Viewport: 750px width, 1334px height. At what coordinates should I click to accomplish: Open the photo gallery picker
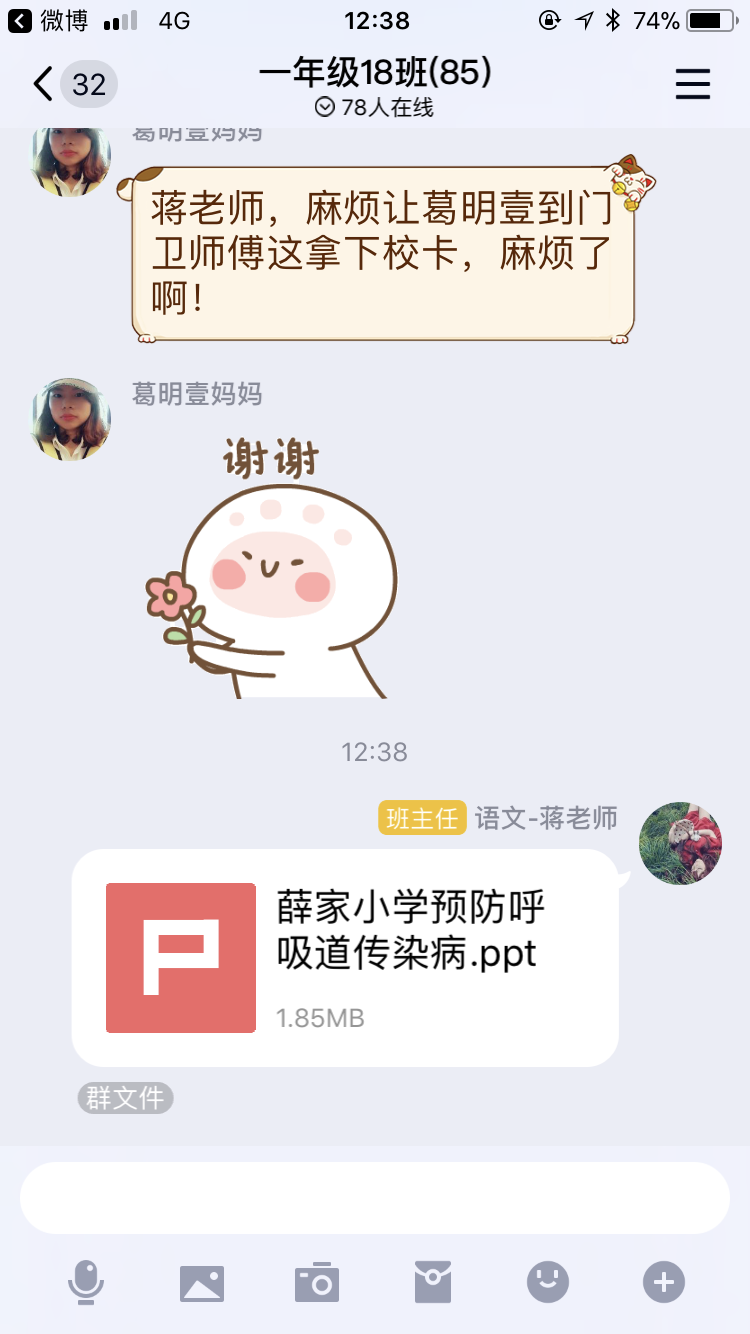coord(202,1282)
